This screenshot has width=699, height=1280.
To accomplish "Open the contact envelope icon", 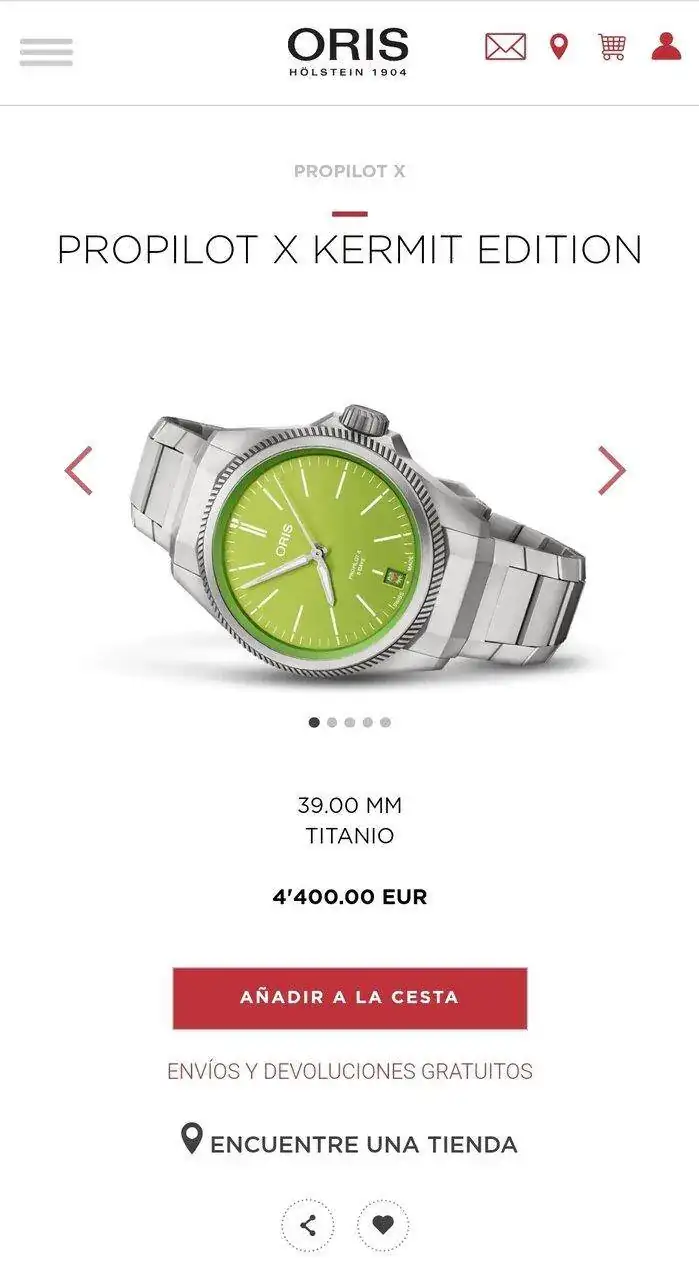I will (x=505, y=47).
